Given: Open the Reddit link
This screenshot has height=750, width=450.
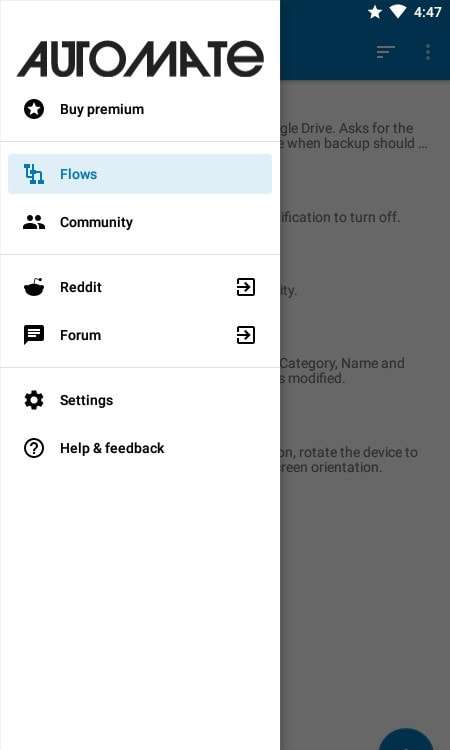Looking at the screenshot, I should pos(140,287).
